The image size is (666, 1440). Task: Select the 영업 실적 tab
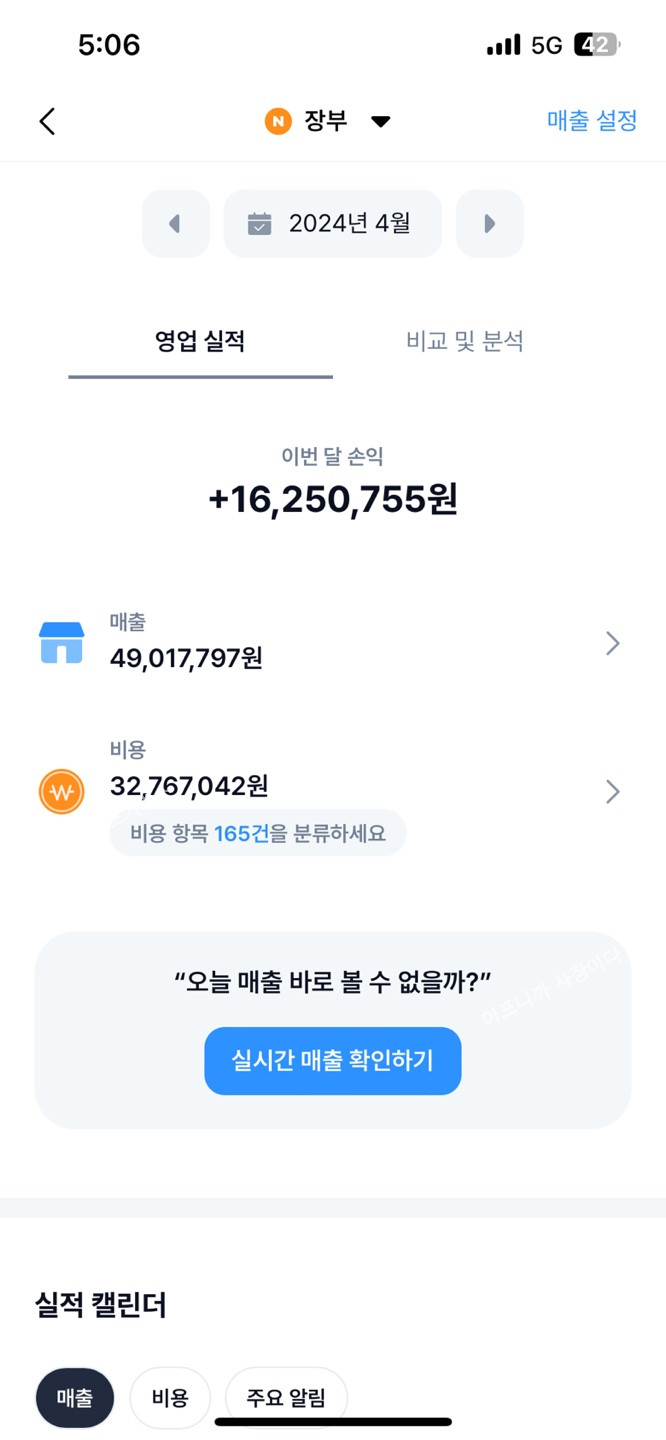[200, 342]
